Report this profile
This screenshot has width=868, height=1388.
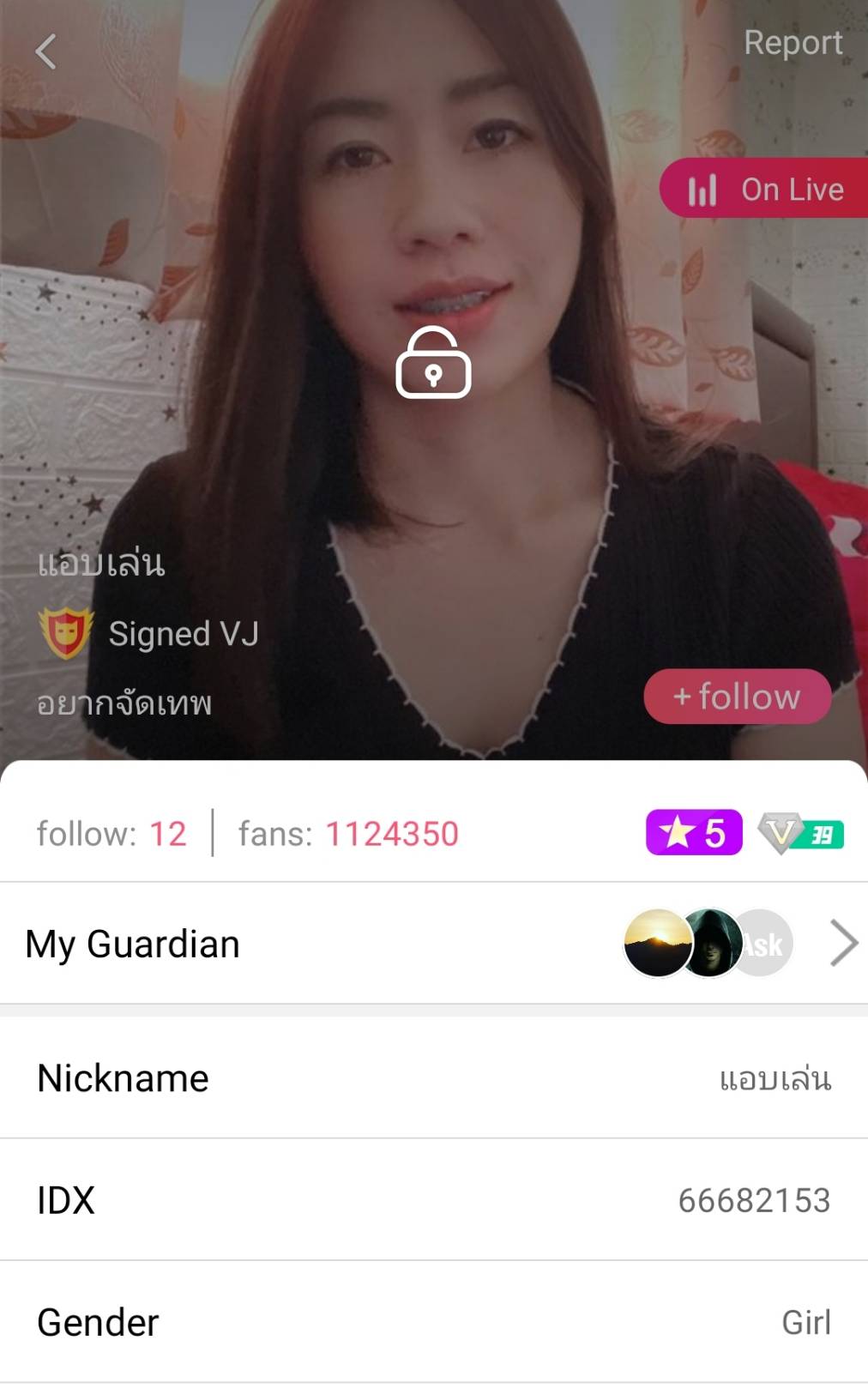pyautogui.click(x=793, y=43)
